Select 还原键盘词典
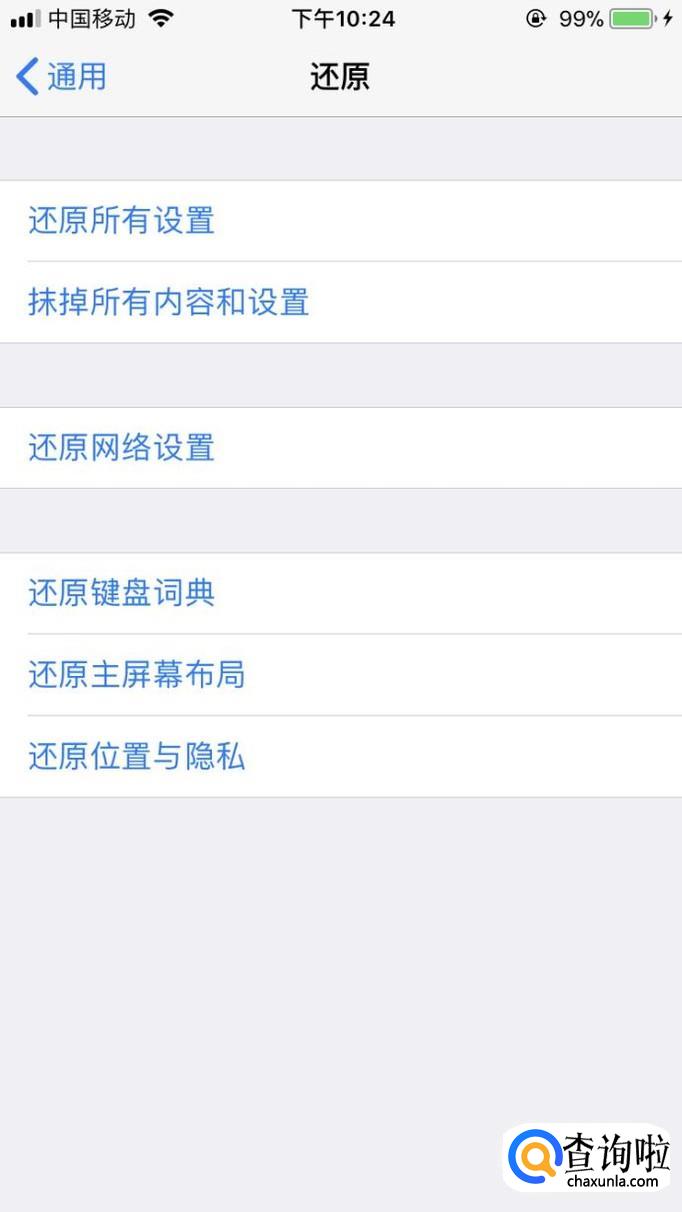 tap(122, 594)
